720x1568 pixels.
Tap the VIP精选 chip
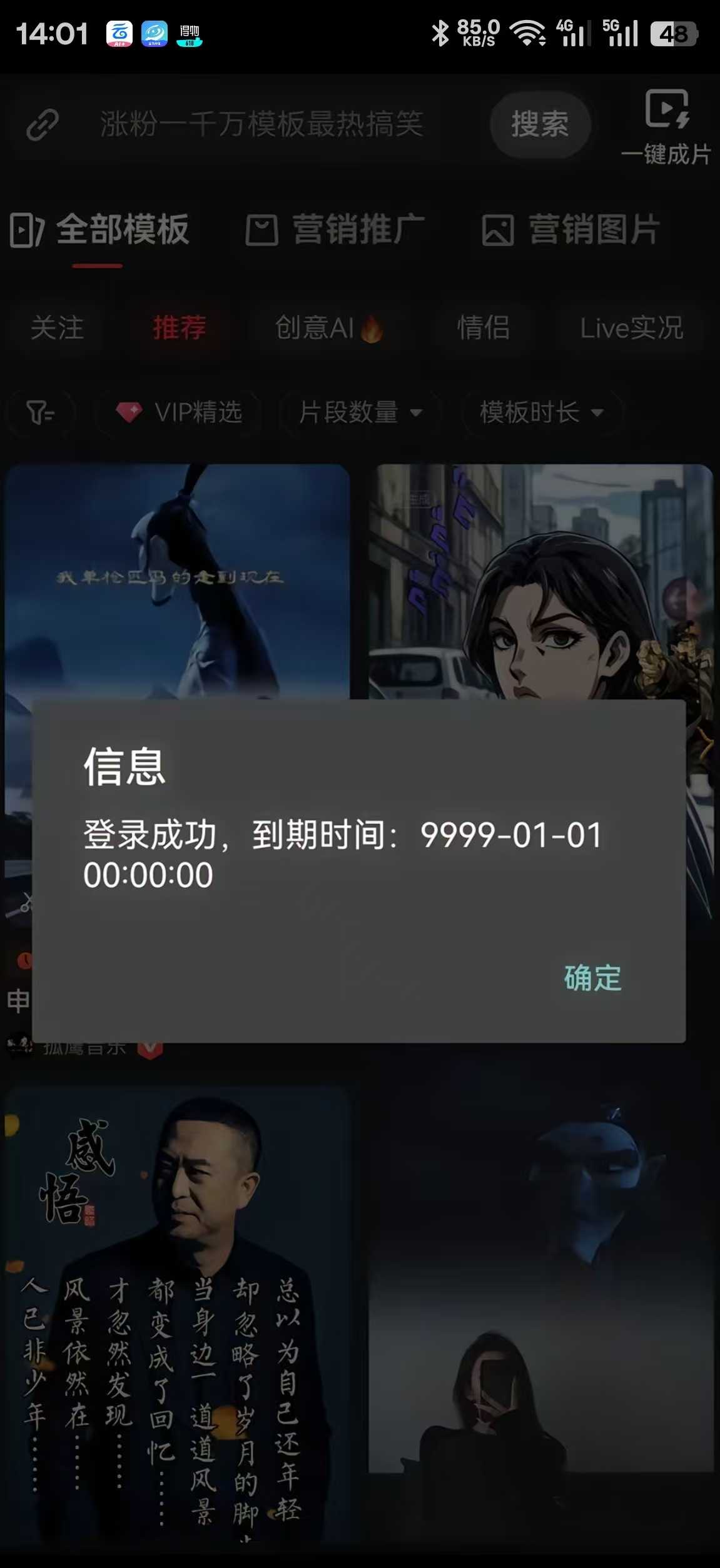tap(179, 413)
